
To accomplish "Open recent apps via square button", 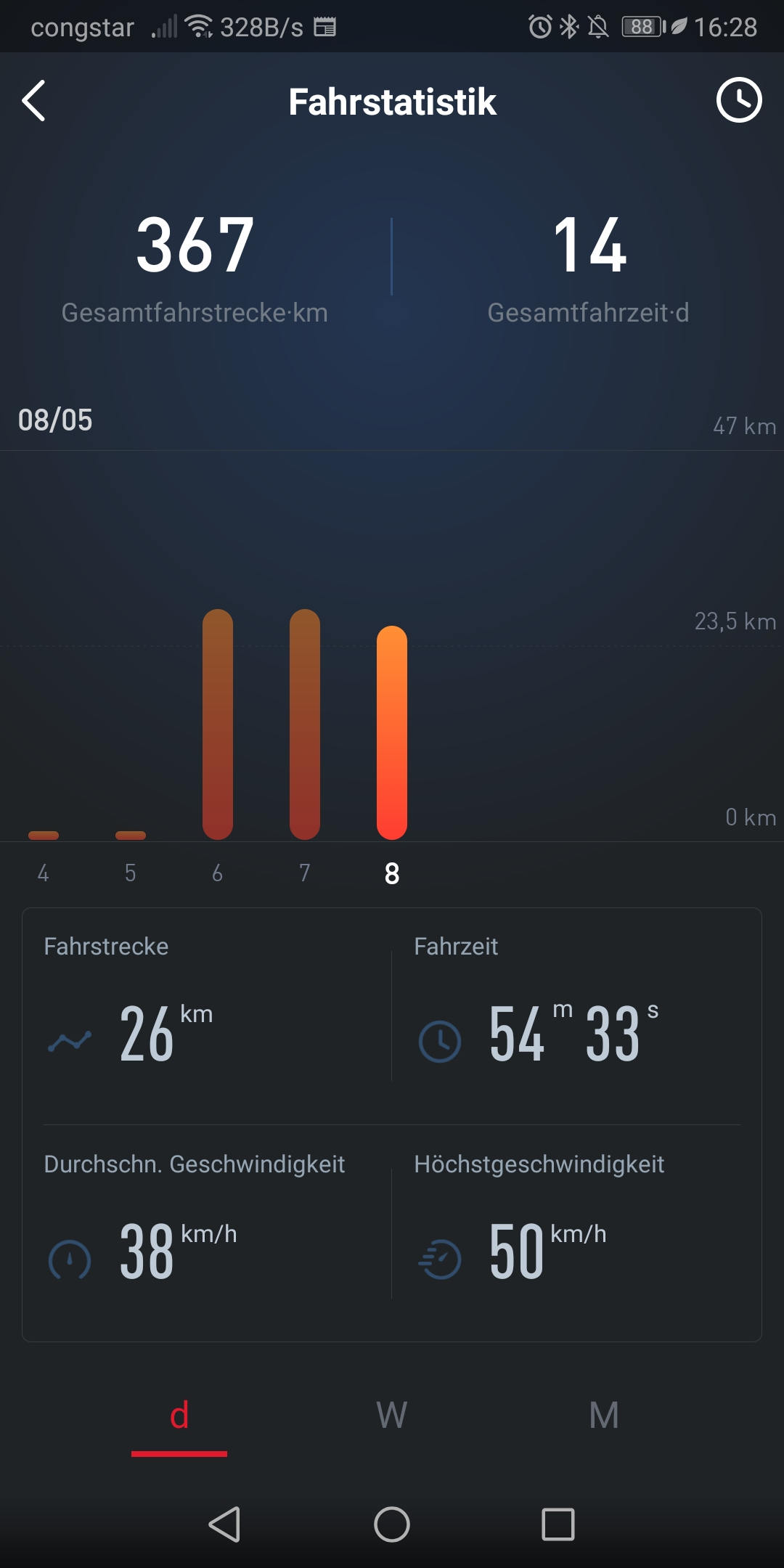I will [558, 1524].
